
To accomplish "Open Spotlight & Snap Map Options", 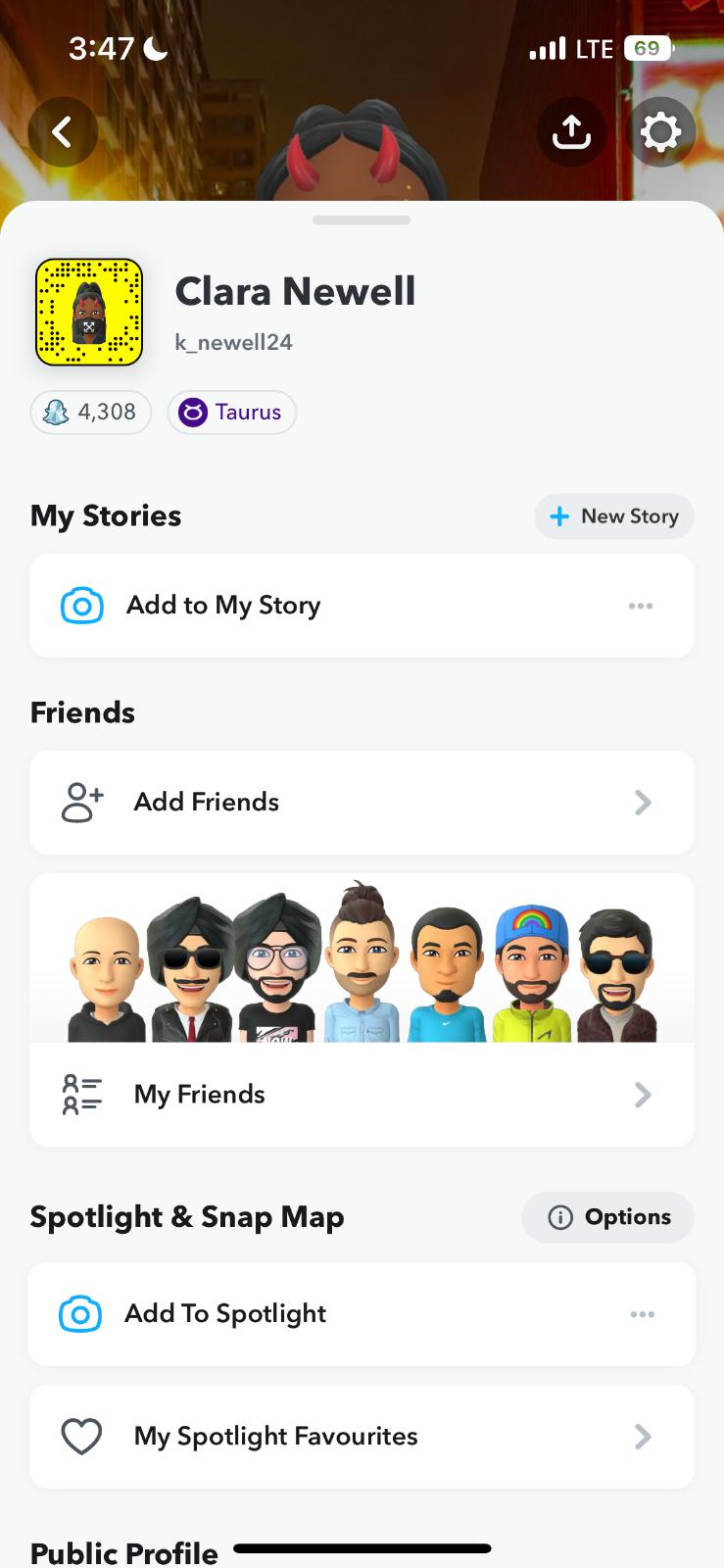I will point(608,1217).
